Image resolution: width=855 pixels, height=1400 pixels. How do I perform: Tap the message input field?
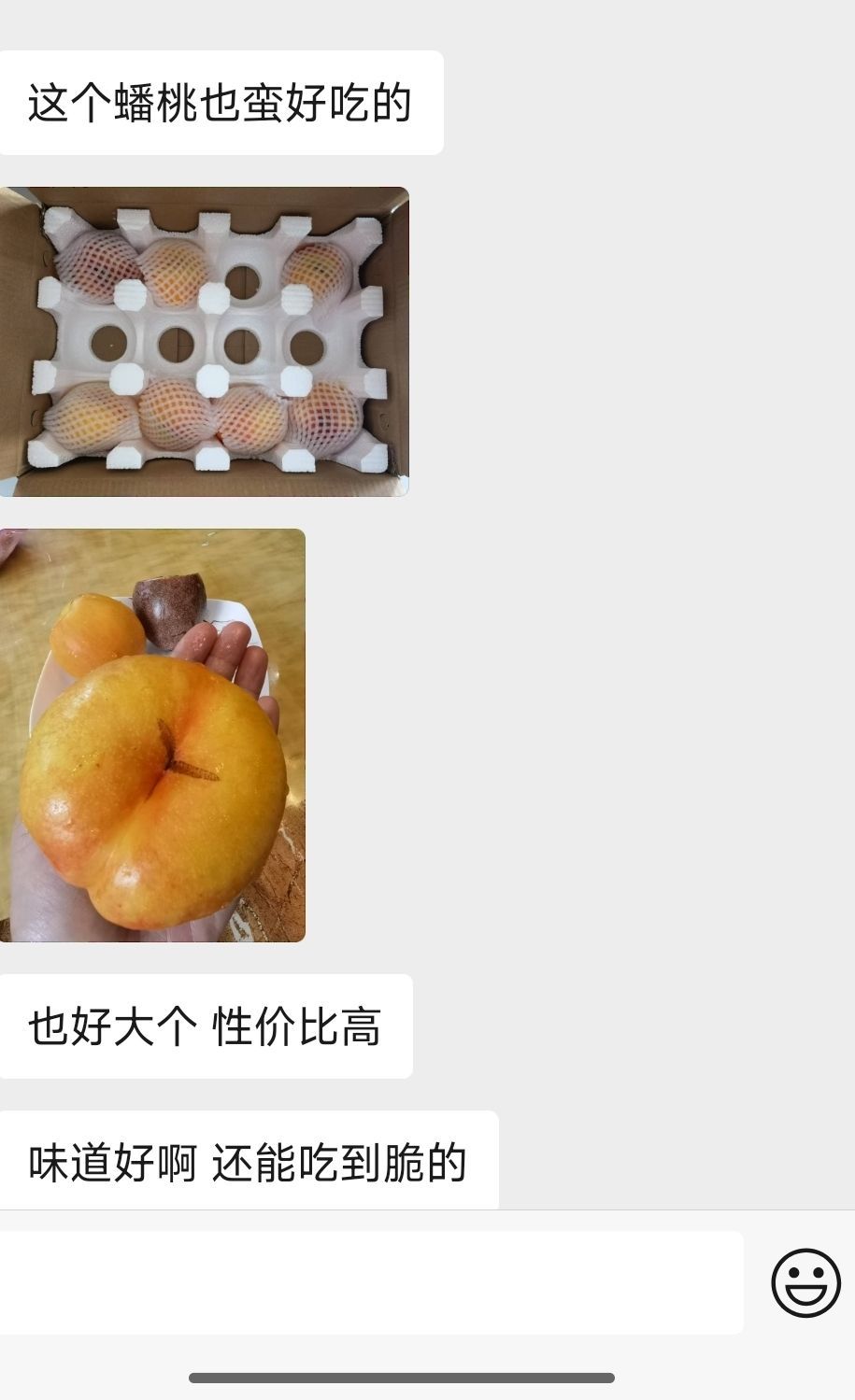click(x=371, y=1281)
